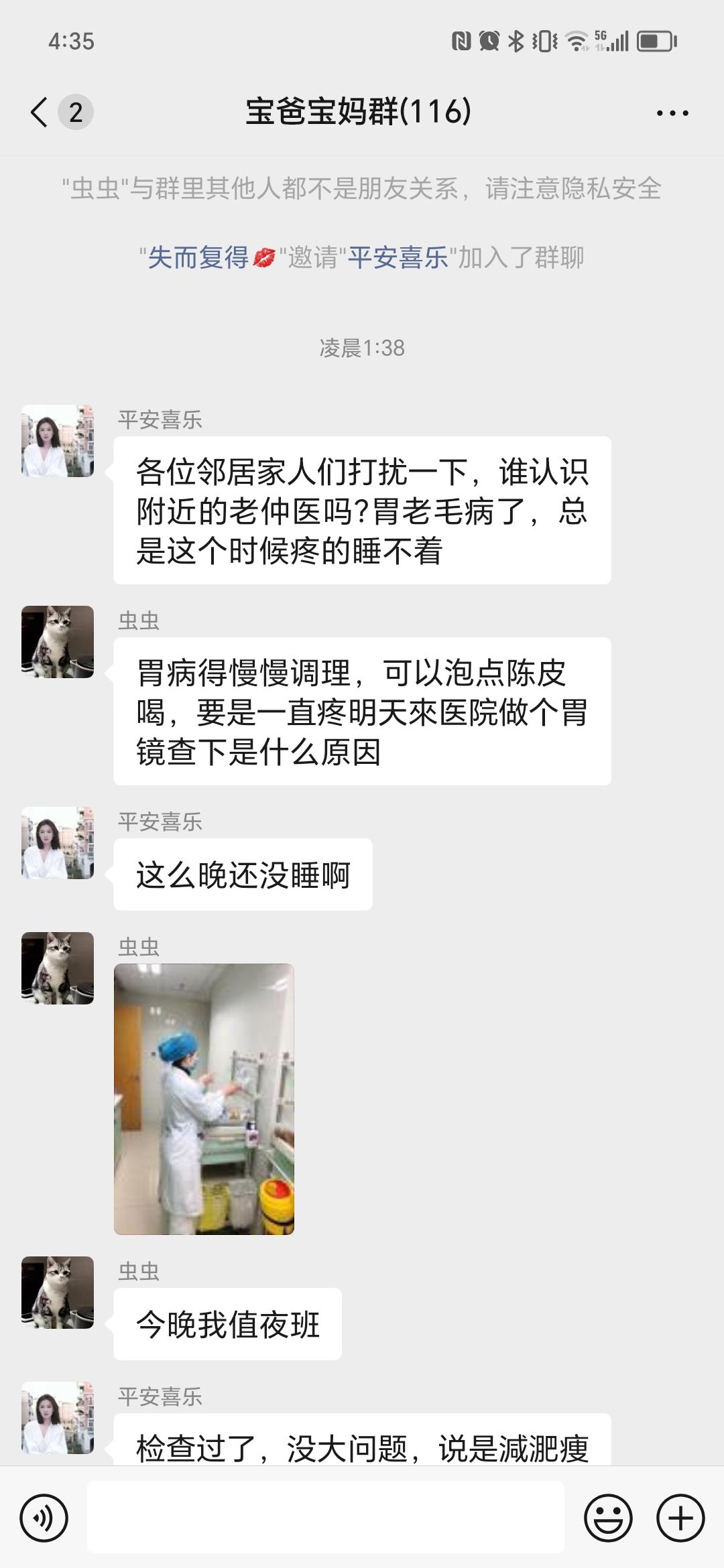The height and width of the screenshot is (1568, 724).
Task: Open the group chat's three-dot menu
Action: coord(672,113)
